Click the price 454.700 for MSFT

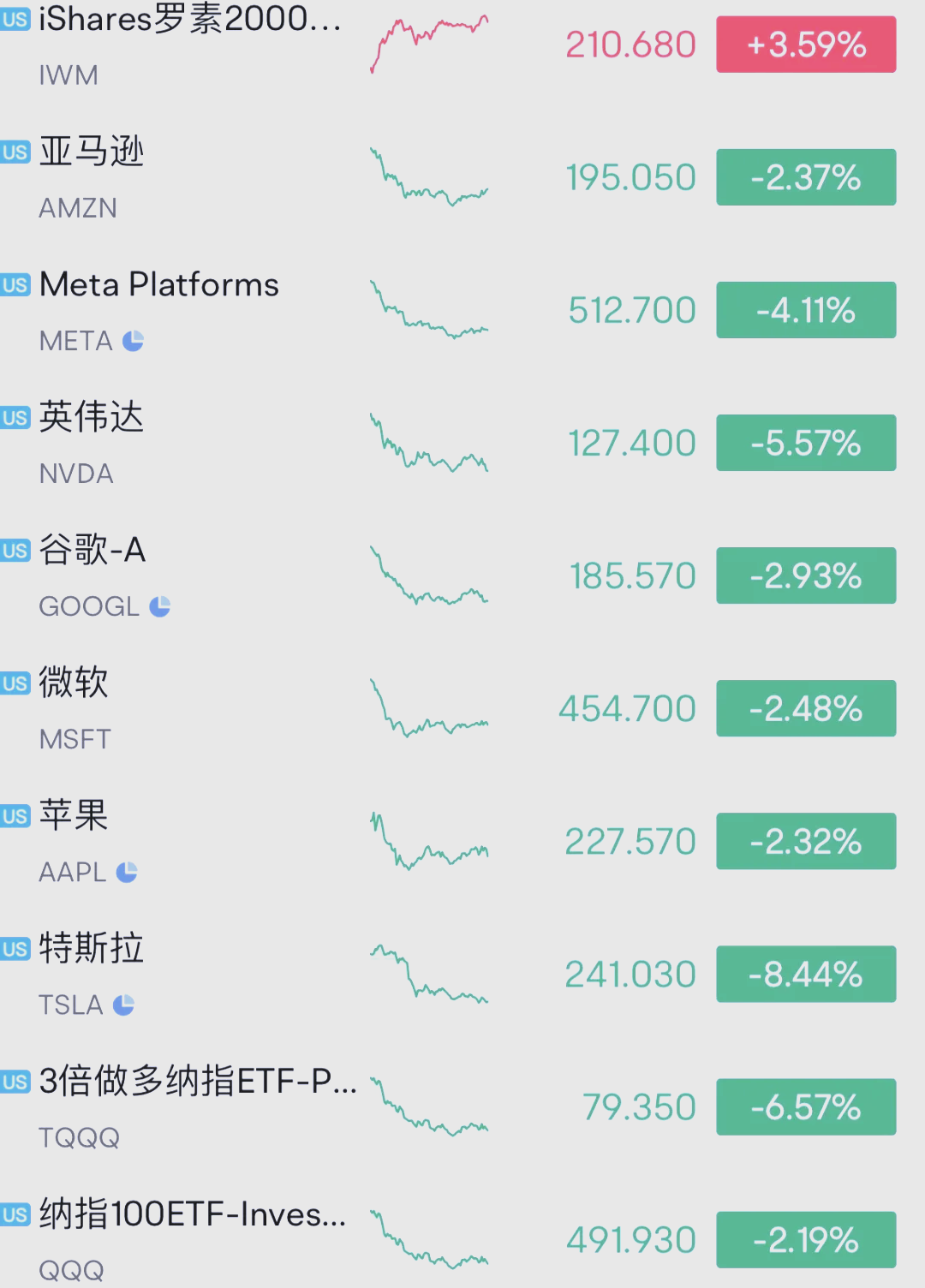(x=627, y=708)
